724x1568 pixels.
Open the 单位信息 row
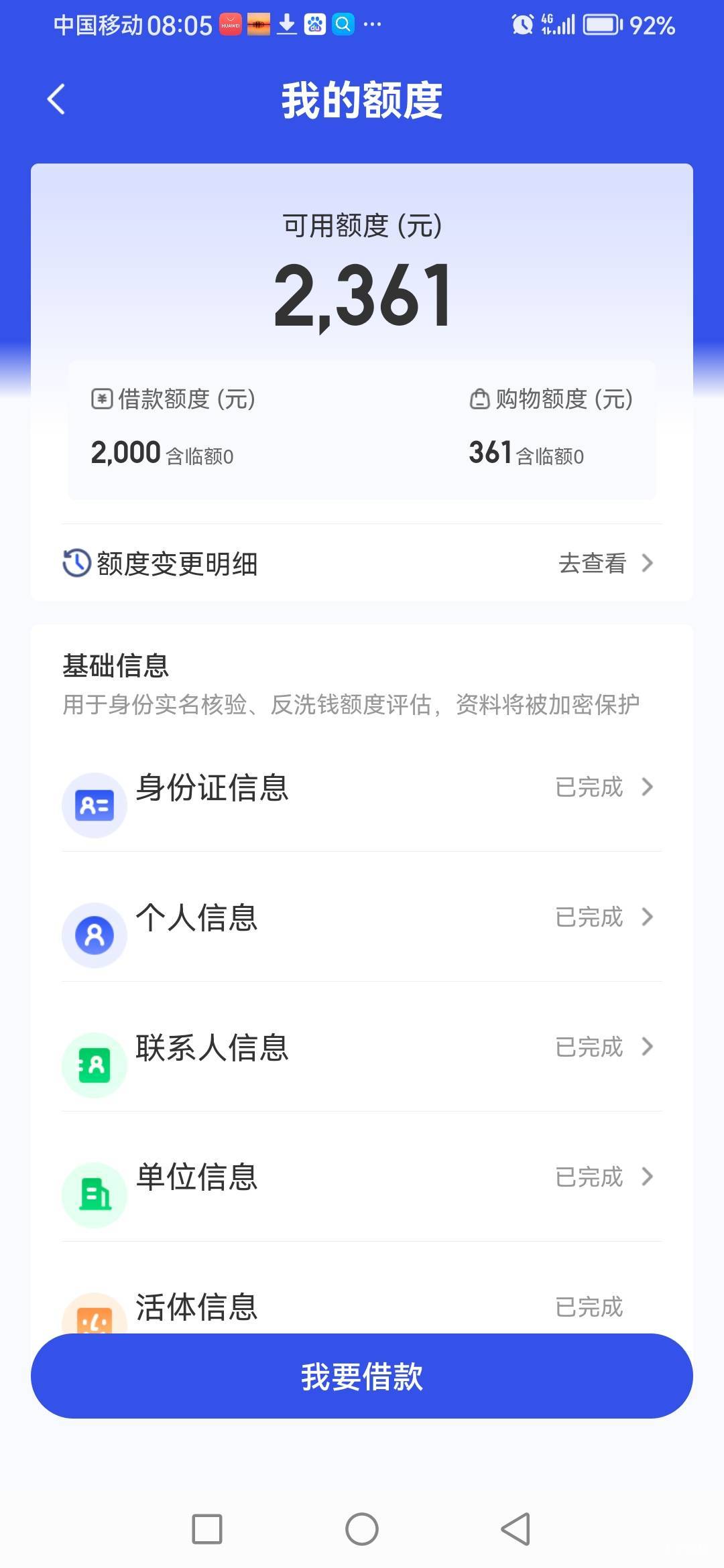click(362, 1177)
